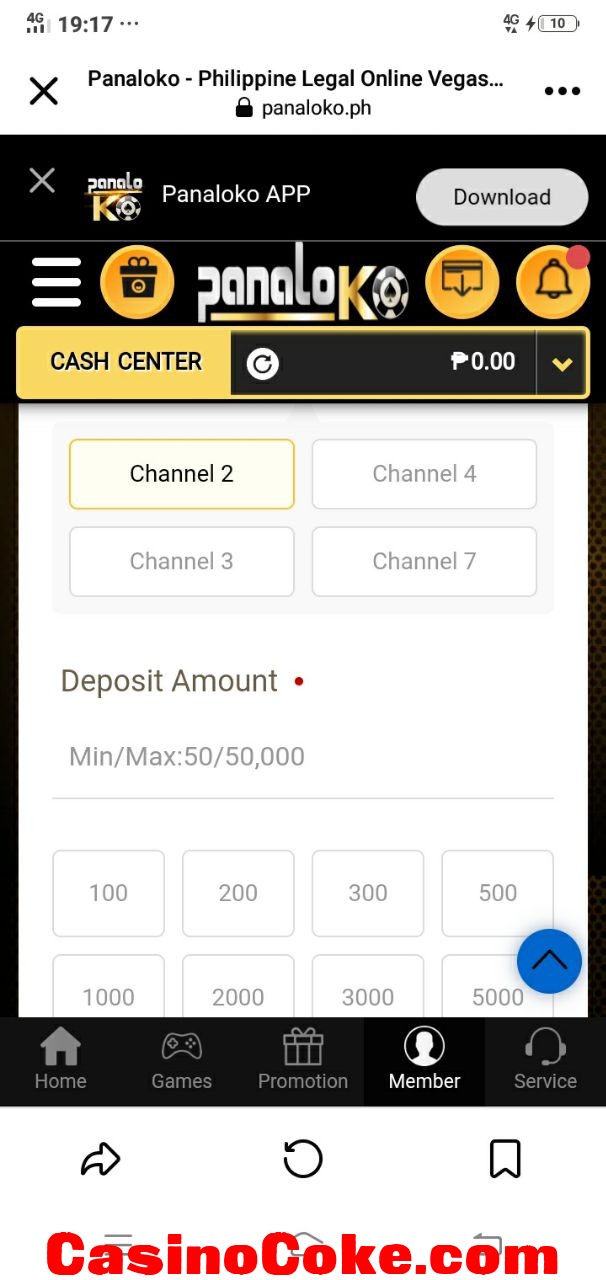Open the gift box rewards icon

[137, 282]
